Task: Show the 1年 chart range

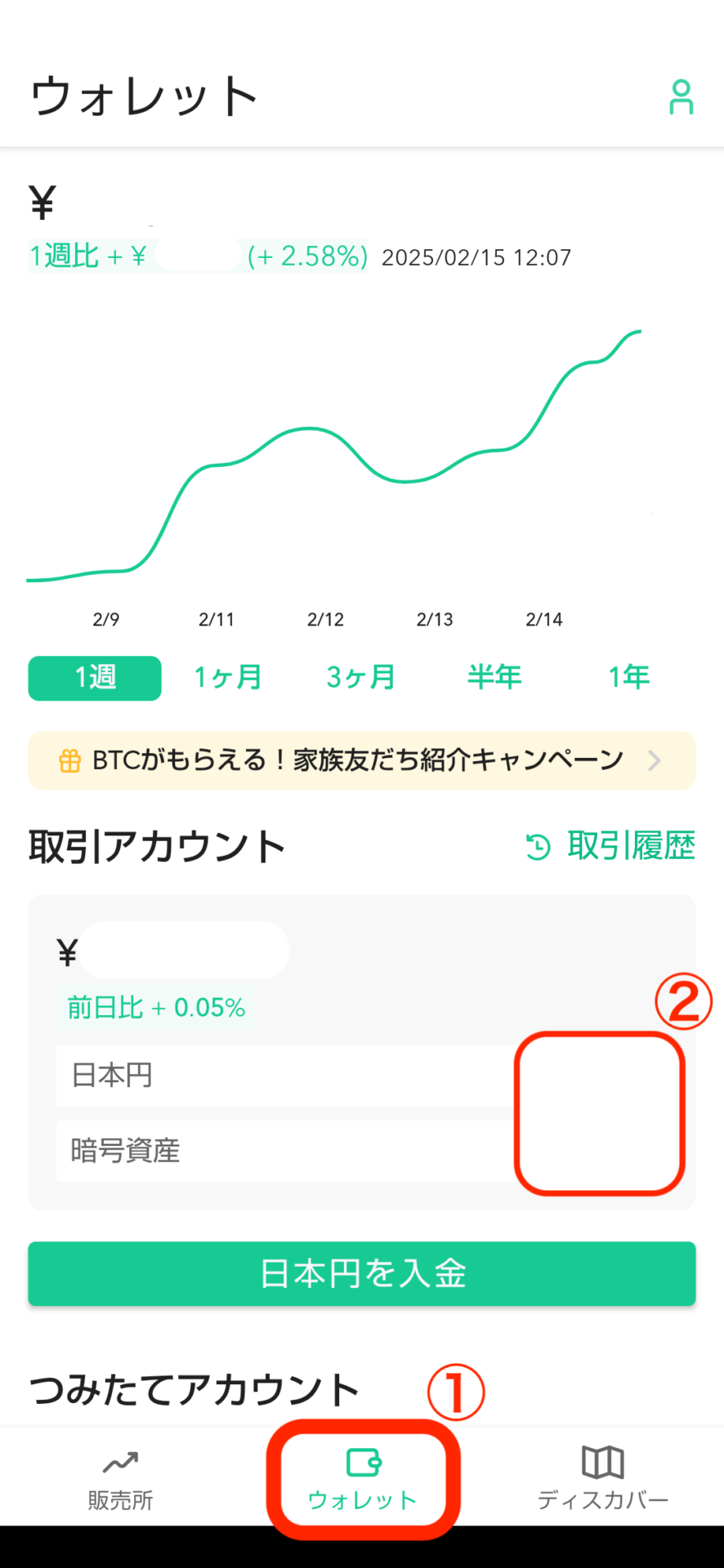Action: pyautogui.click(x=628, y=678)
